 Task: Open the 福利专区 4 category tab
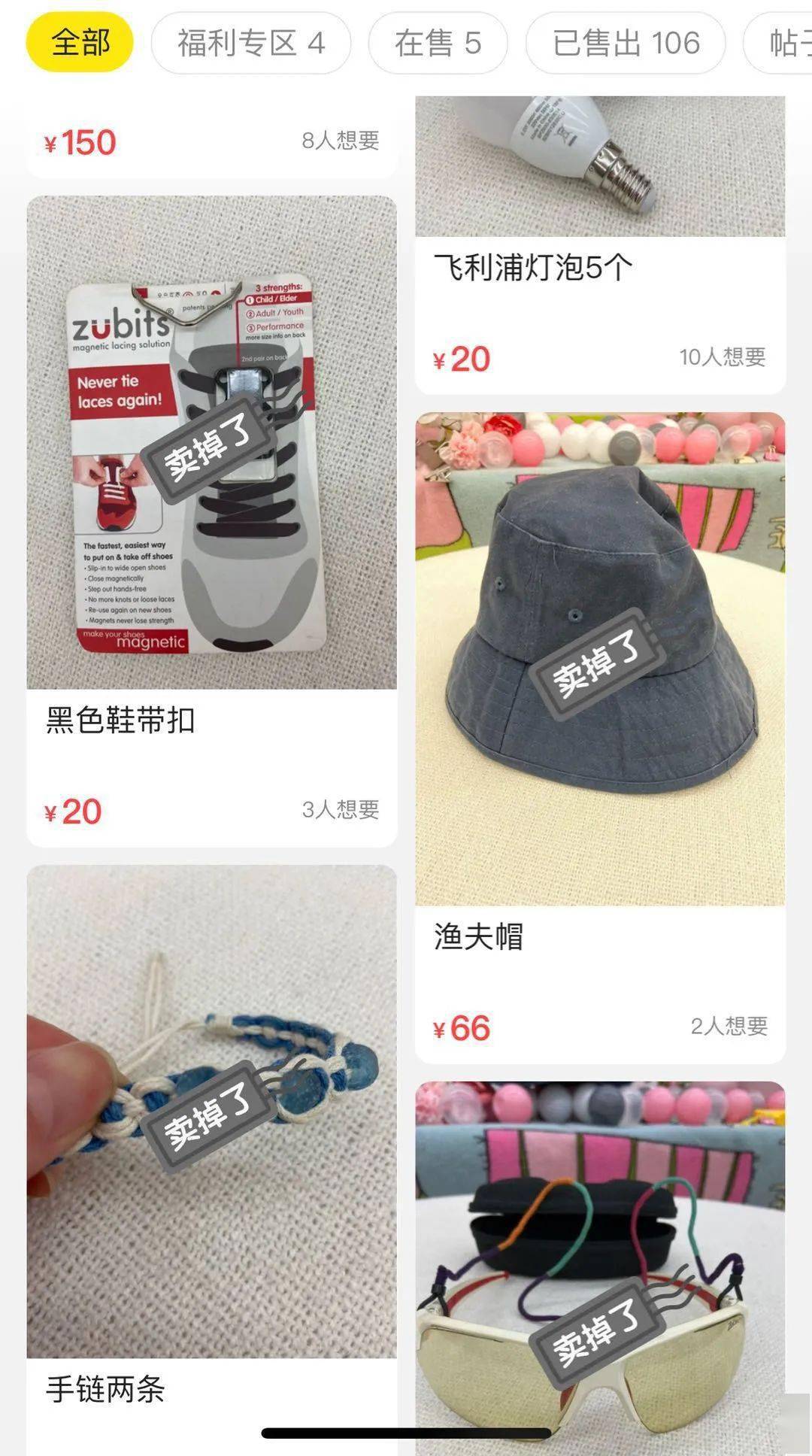click(252, 44)
